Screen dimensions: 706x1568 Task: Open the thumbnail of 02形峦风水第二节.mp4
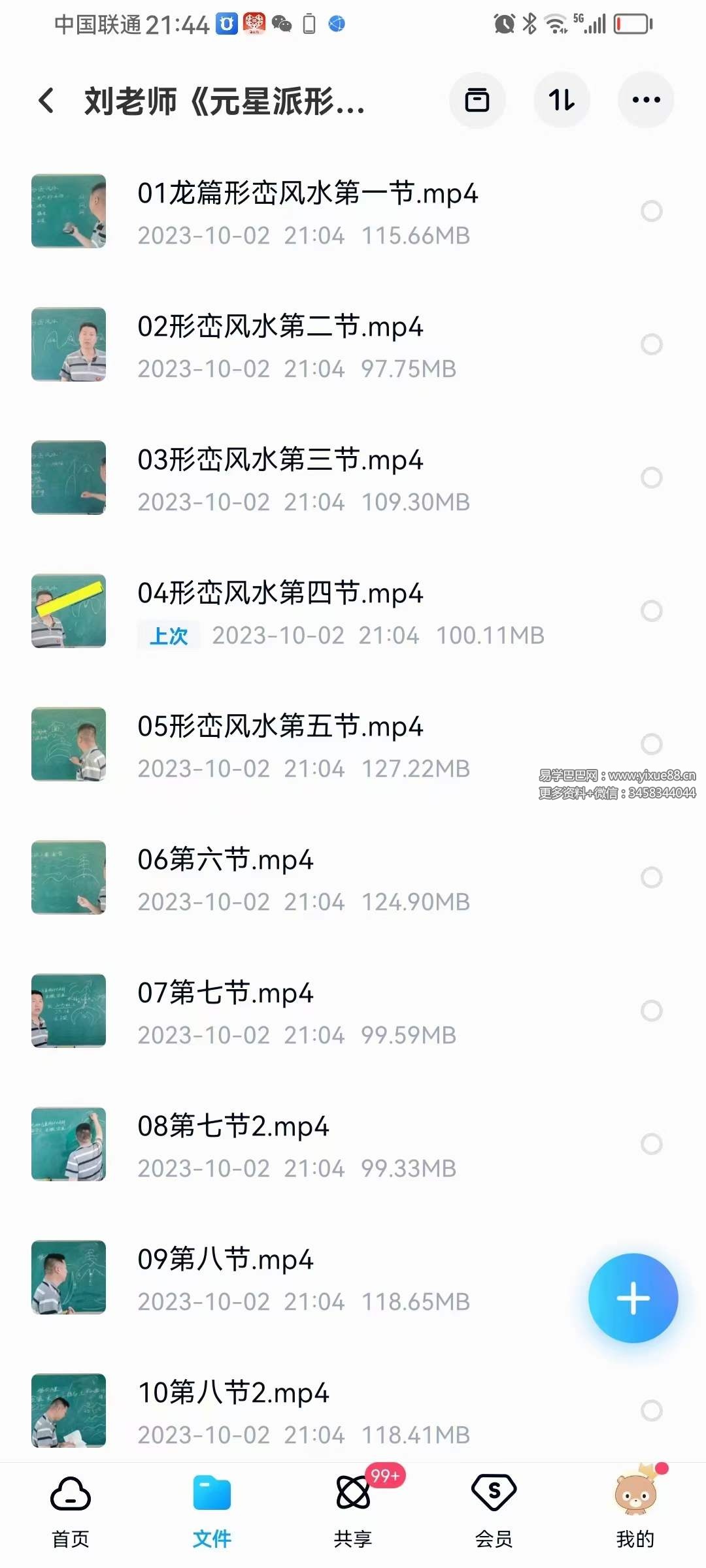(x=69, y=344)
